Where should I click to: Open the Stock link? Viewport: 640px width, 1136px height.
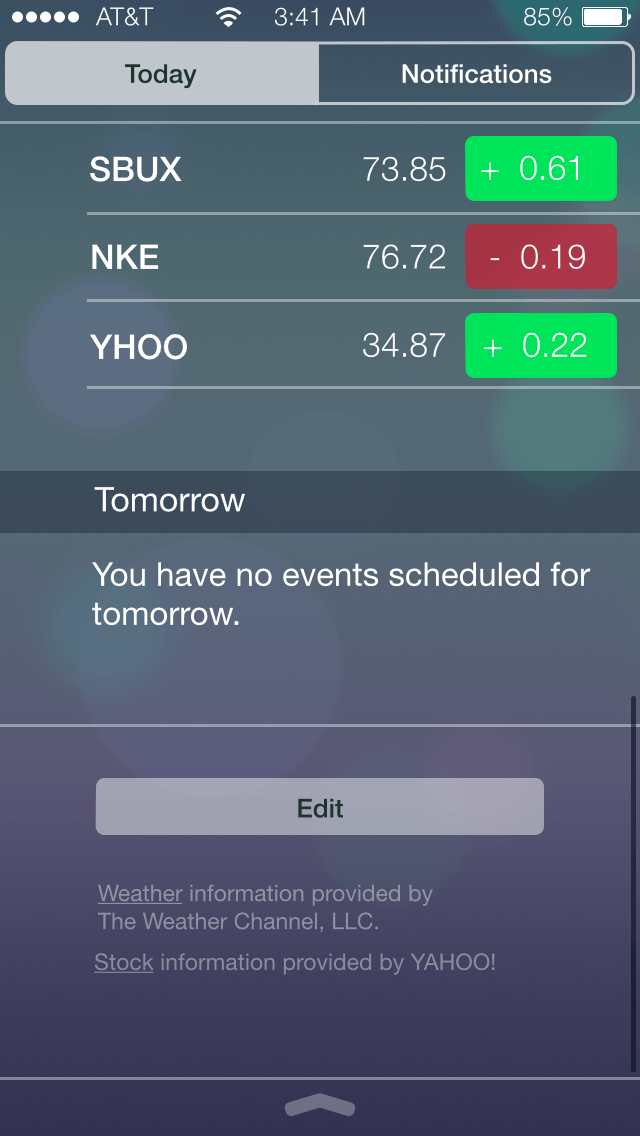[124, 962]
